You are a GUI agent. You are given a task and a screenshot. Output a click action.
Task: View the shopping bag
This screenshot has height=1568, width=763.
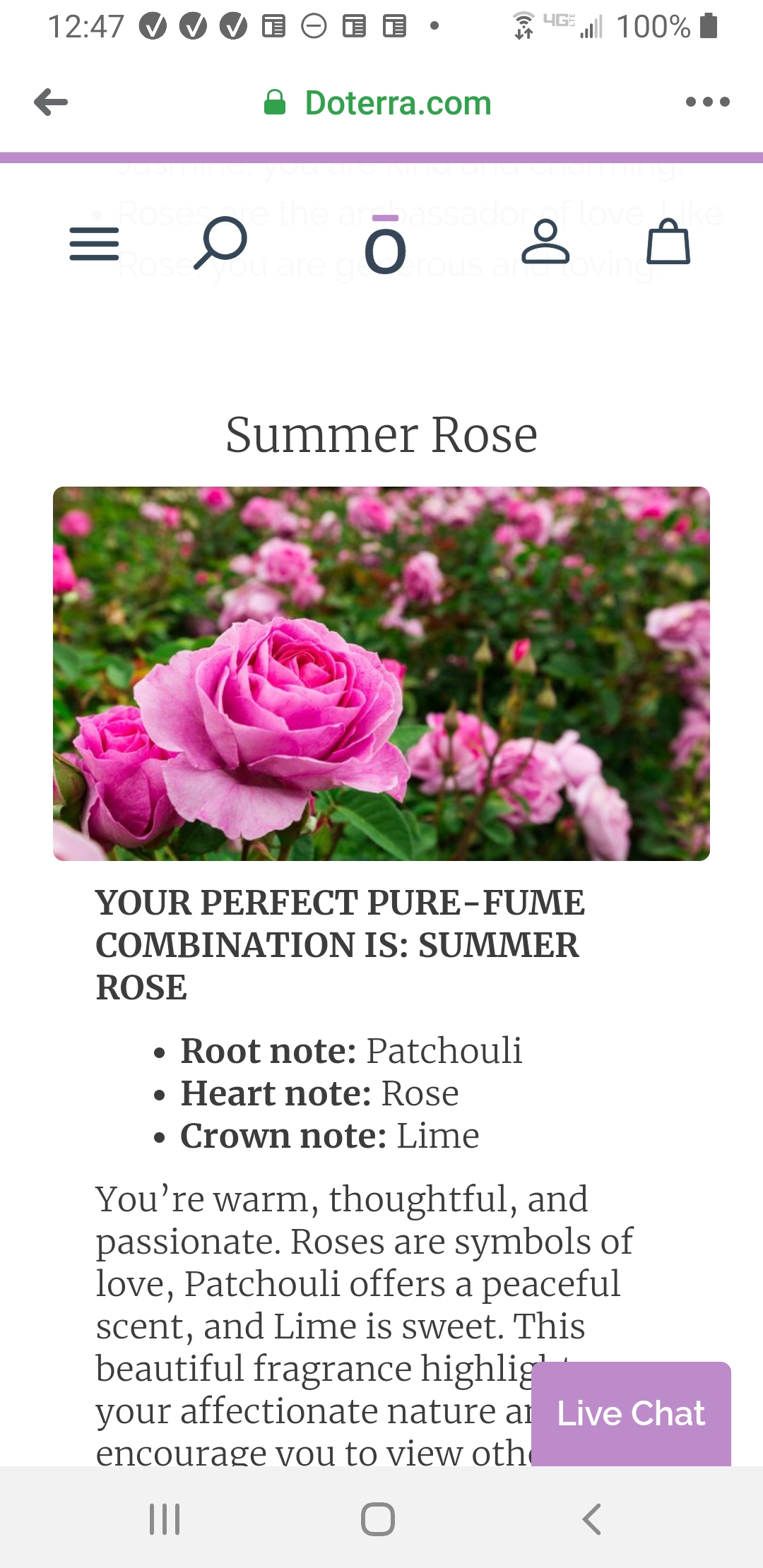668,242
